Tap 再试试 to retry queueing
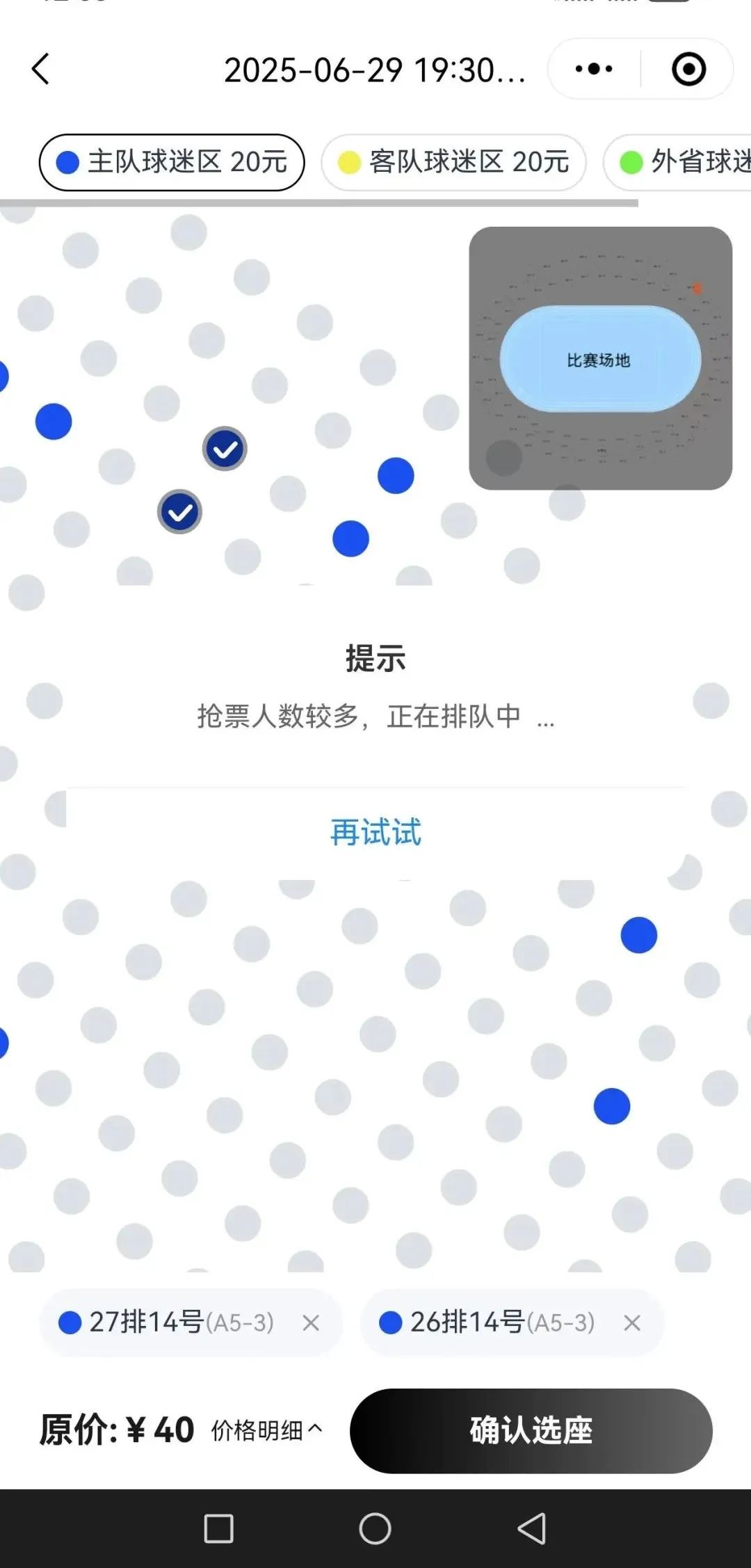This screenshot has height=1568, width=751. tap(375, 833)
